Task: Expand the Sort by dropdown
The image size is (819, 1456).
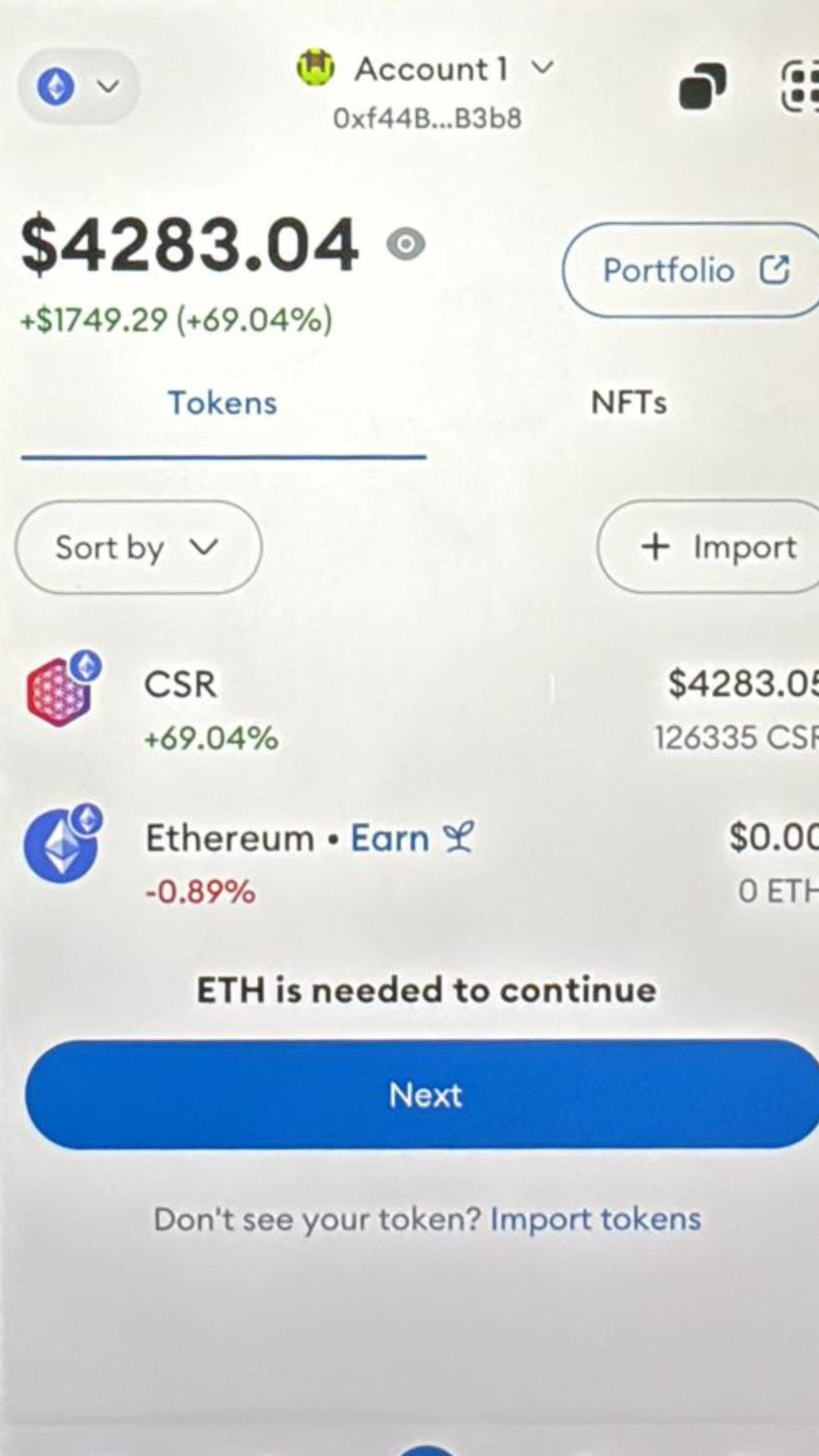Action: (x=138, y=548)
